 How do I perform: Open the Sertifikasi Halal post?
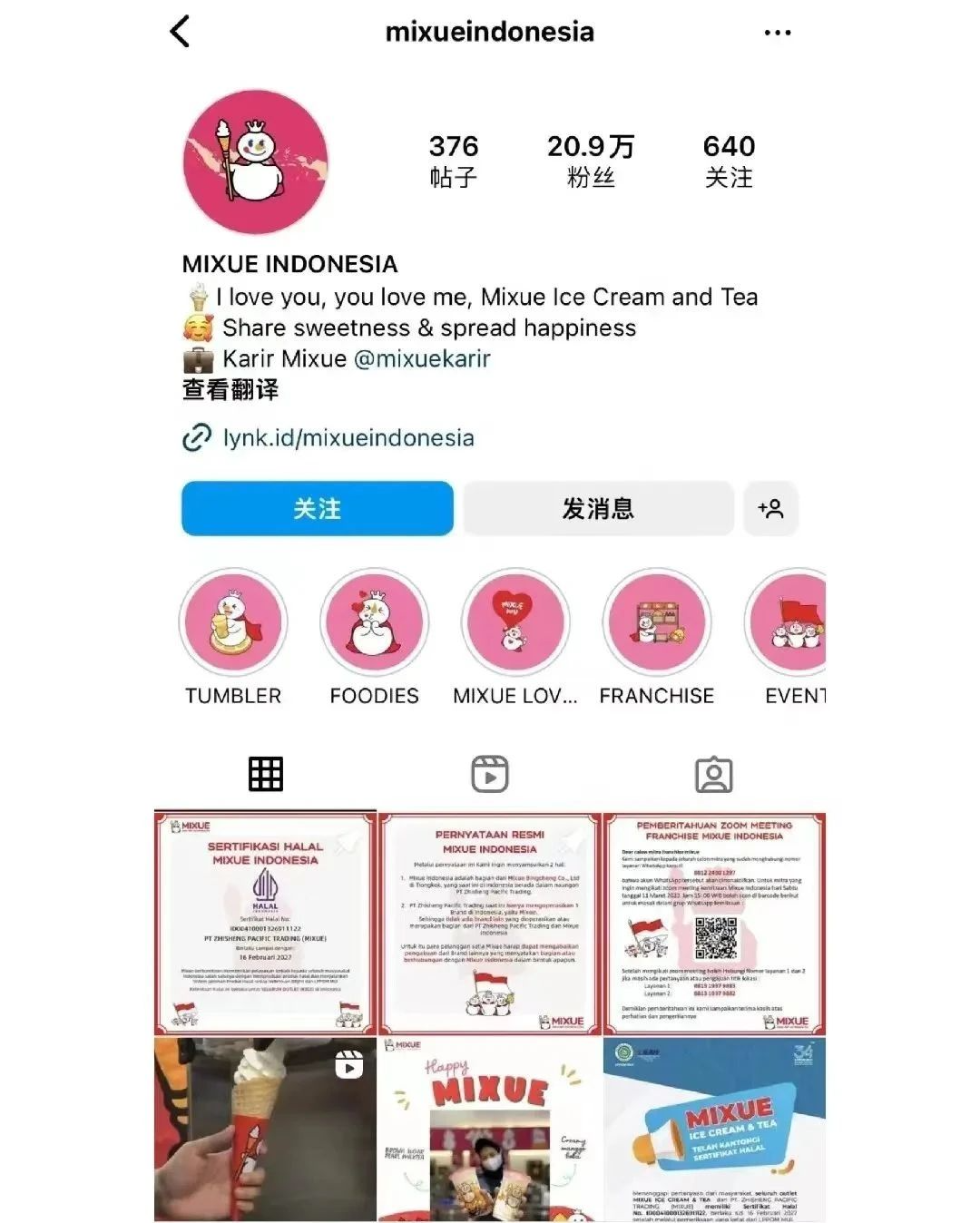[x=265, y=924]
